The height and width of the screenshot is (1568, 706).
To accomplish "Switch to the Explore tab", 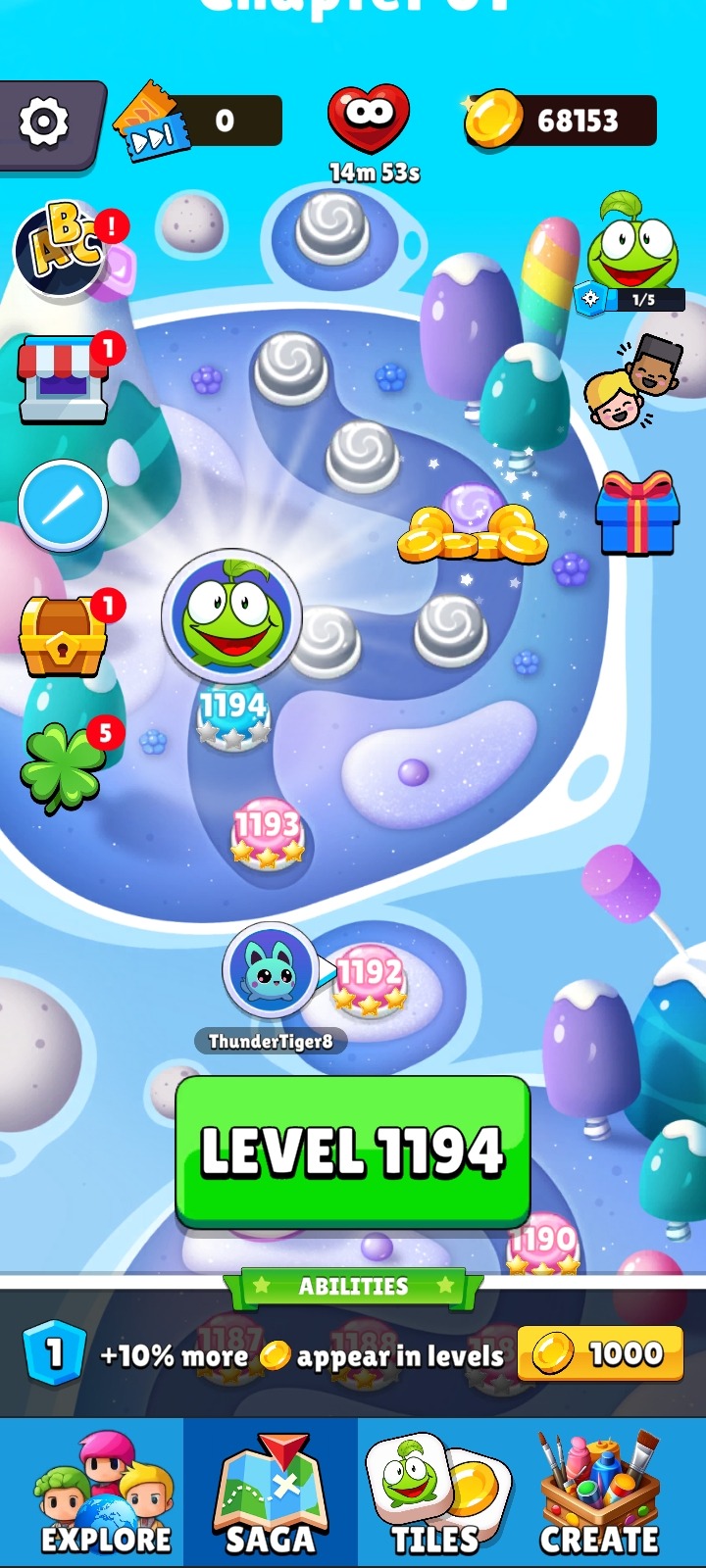I will coord(92,1493).
